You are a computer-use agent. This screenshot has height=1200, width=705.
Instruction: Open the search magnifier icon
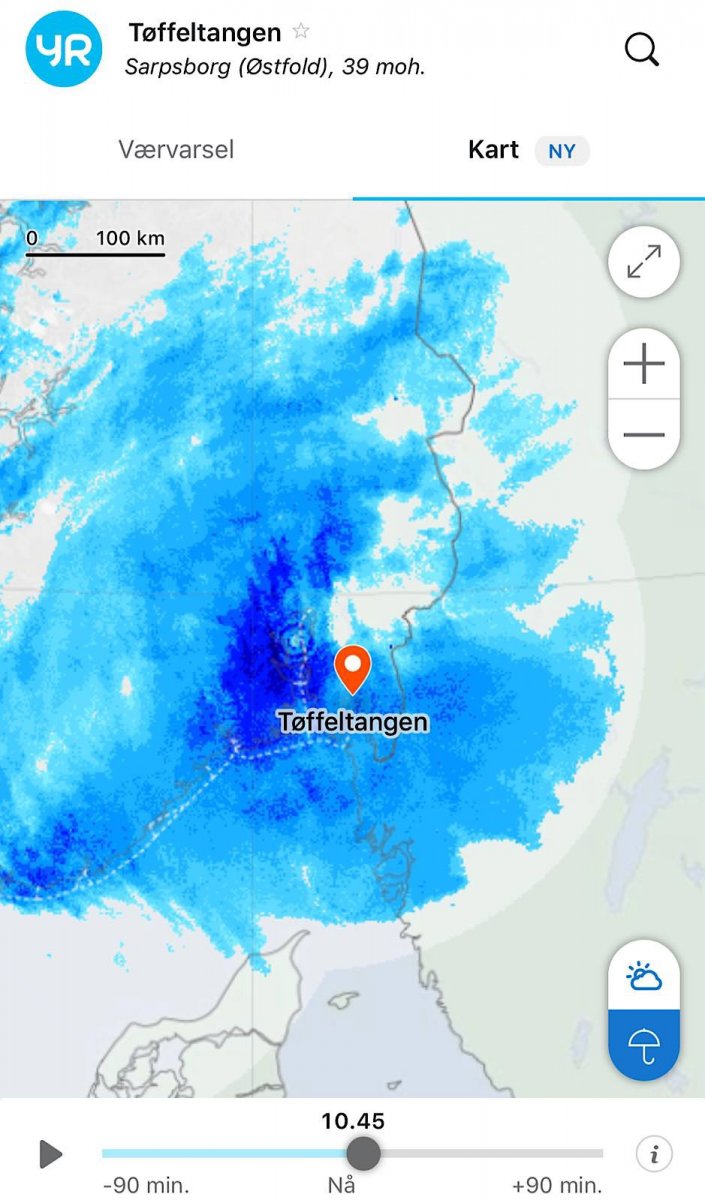click(642, 49)
